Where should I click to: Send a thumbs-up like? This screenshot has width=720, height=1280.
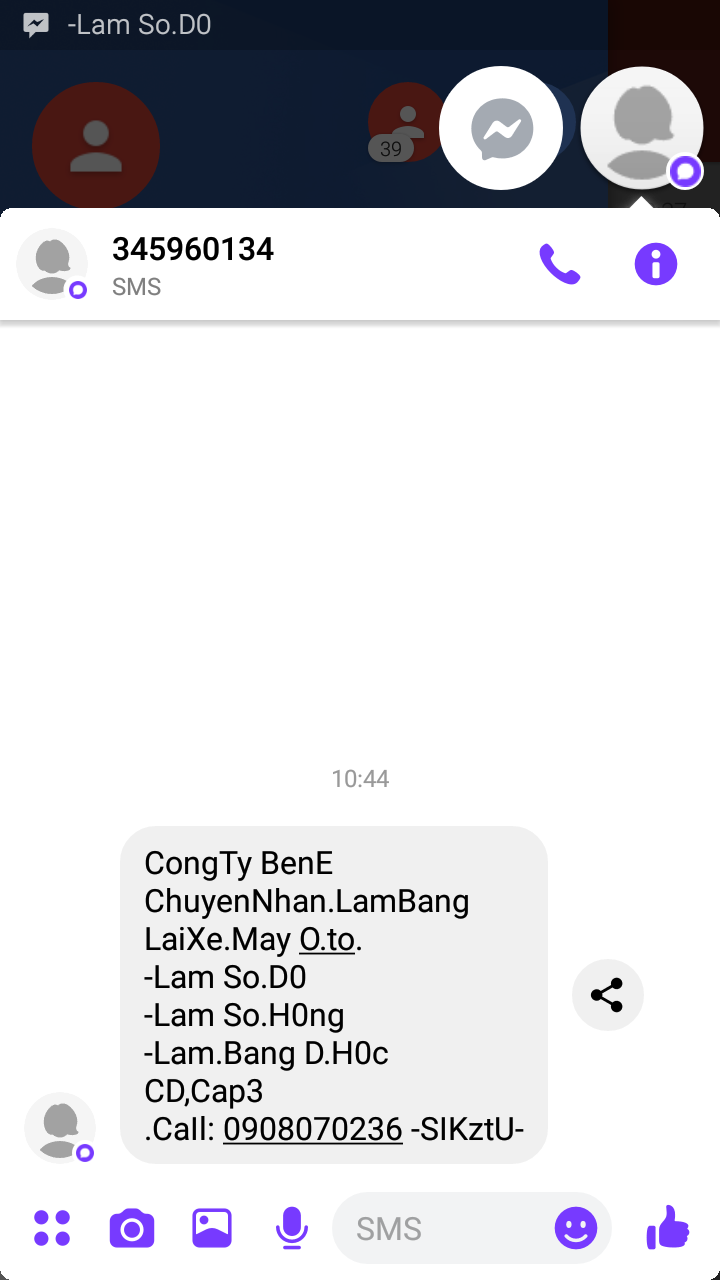(668, 1228)
